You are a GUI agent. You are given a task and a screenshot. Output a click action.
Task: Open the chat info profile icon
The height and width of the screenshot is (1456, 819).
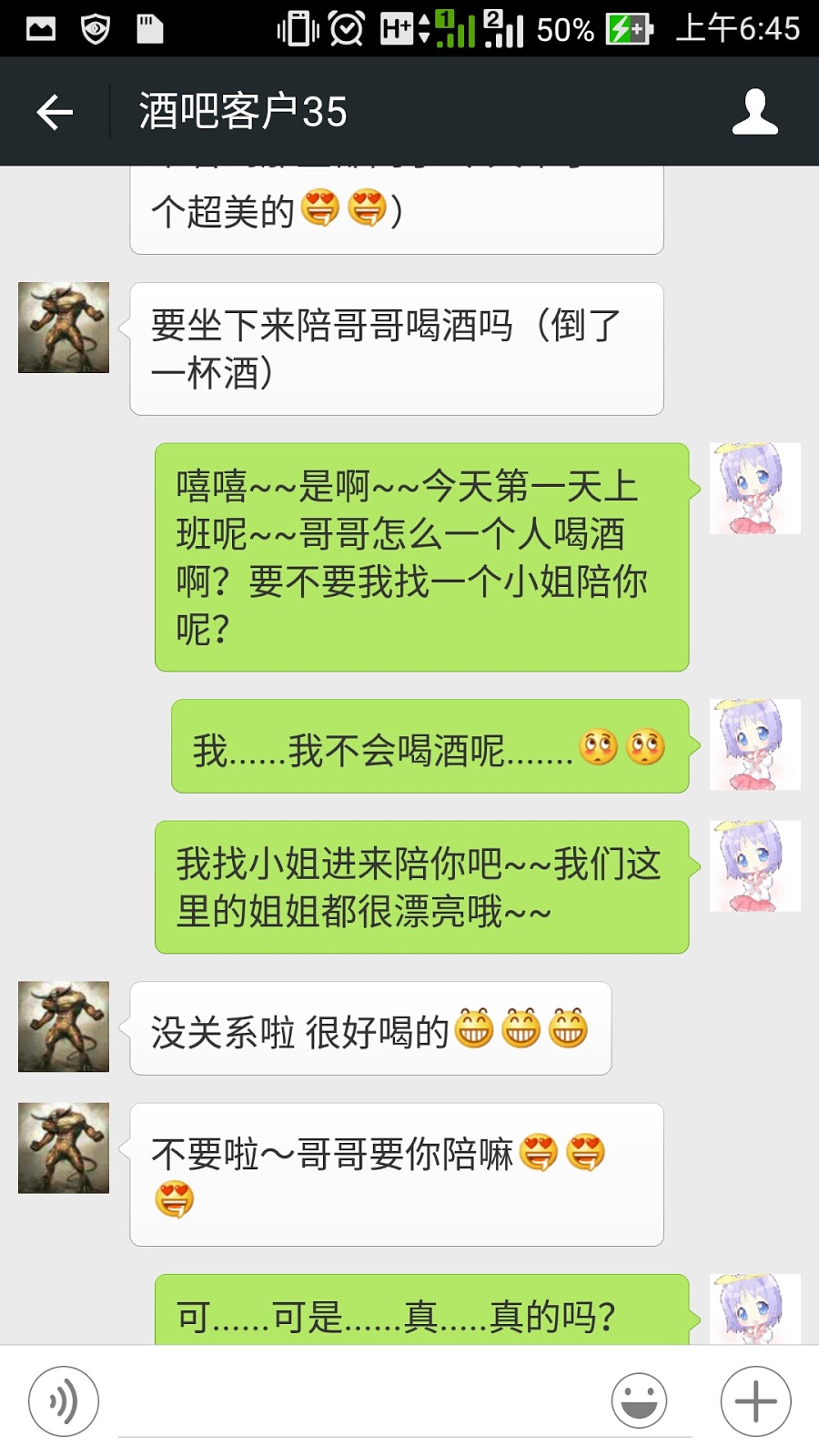click(x=754, y=112)
